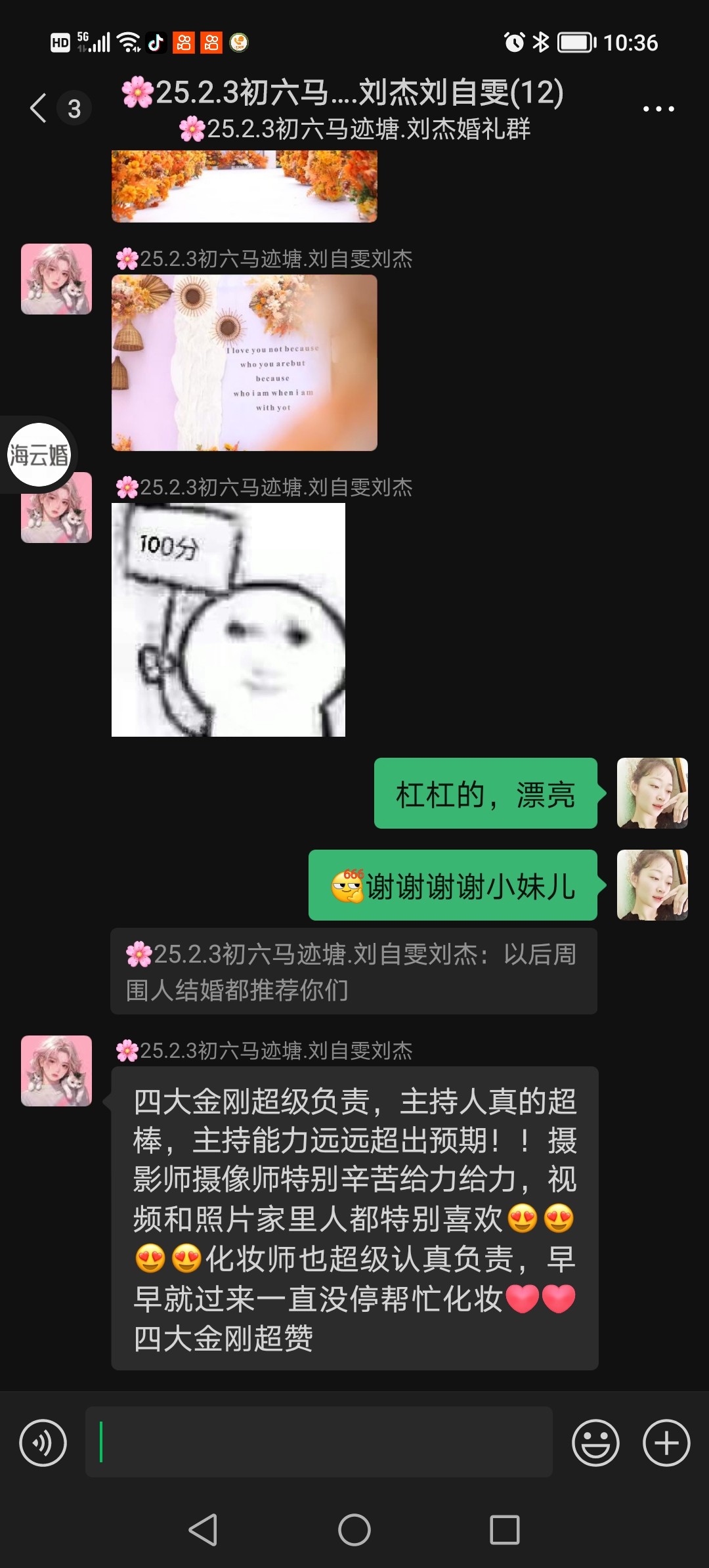Open the plus attachments menu

(x=666, y=1443)
